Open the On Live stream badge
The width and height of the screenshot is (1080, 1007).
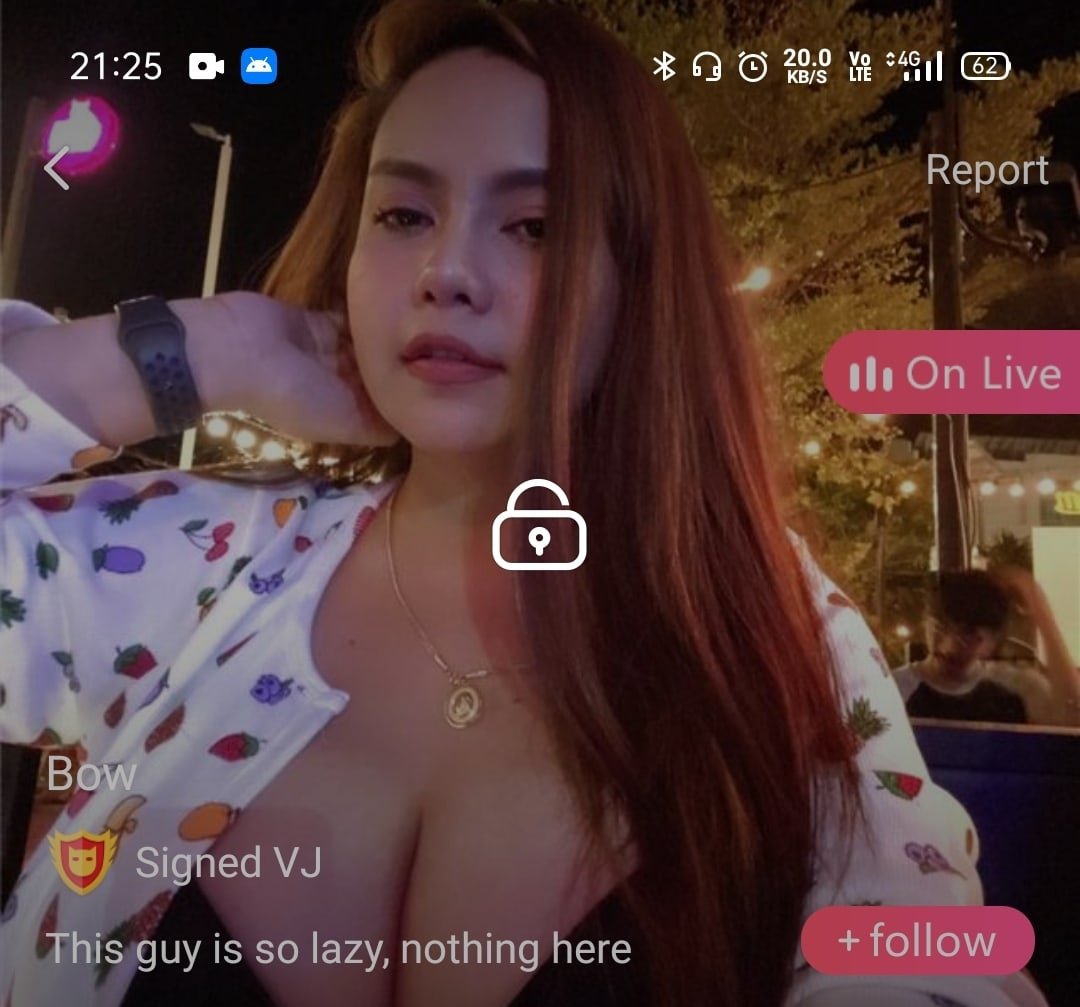coord(952,373)
